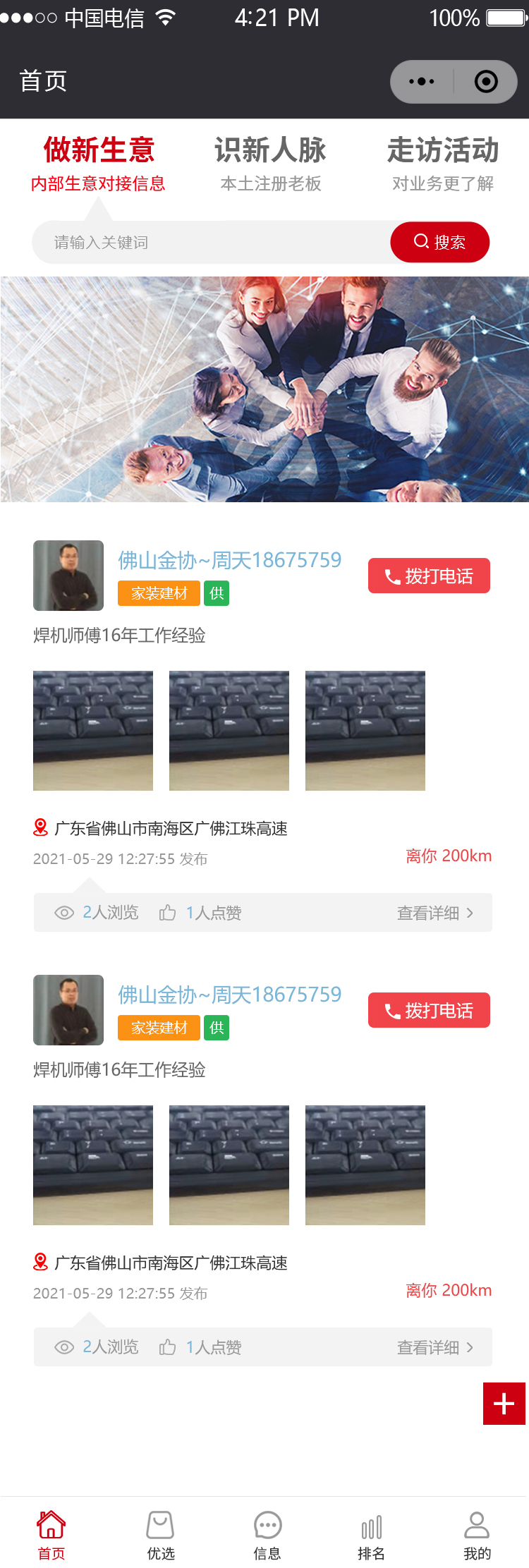Open 查看详细 for the first post
Viewport: 529px width, 1568px height.
(x=434, y=913)
